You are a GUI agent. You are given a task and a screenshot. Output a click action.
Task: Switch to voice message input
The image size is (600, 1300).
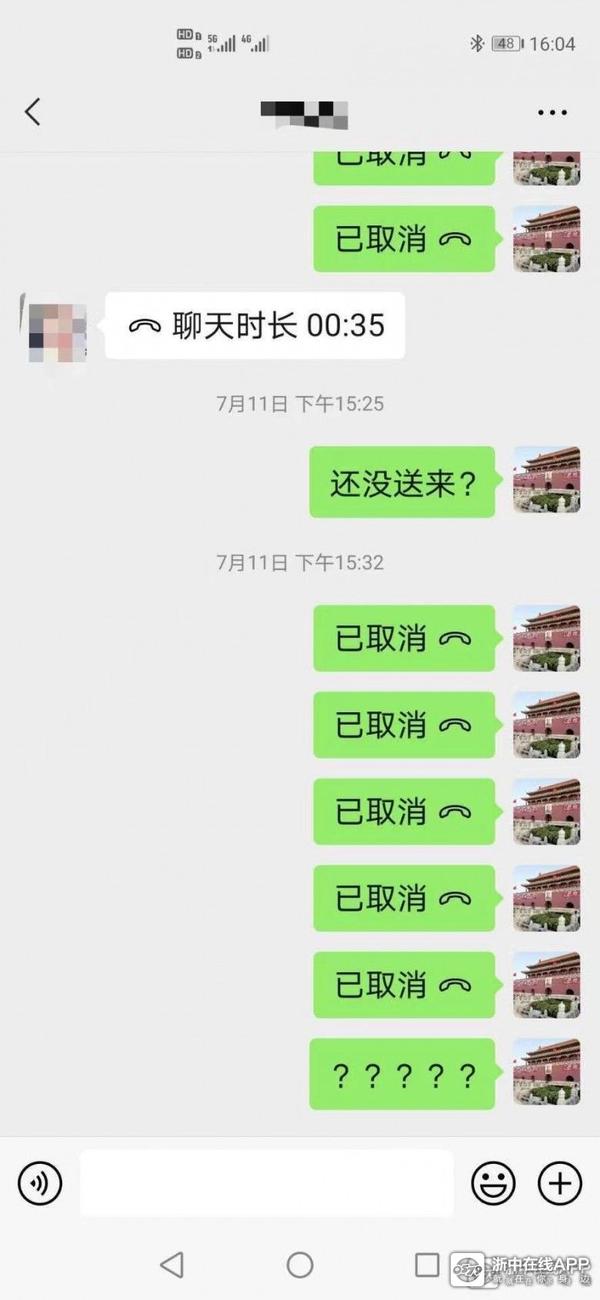coord(40,1184)
